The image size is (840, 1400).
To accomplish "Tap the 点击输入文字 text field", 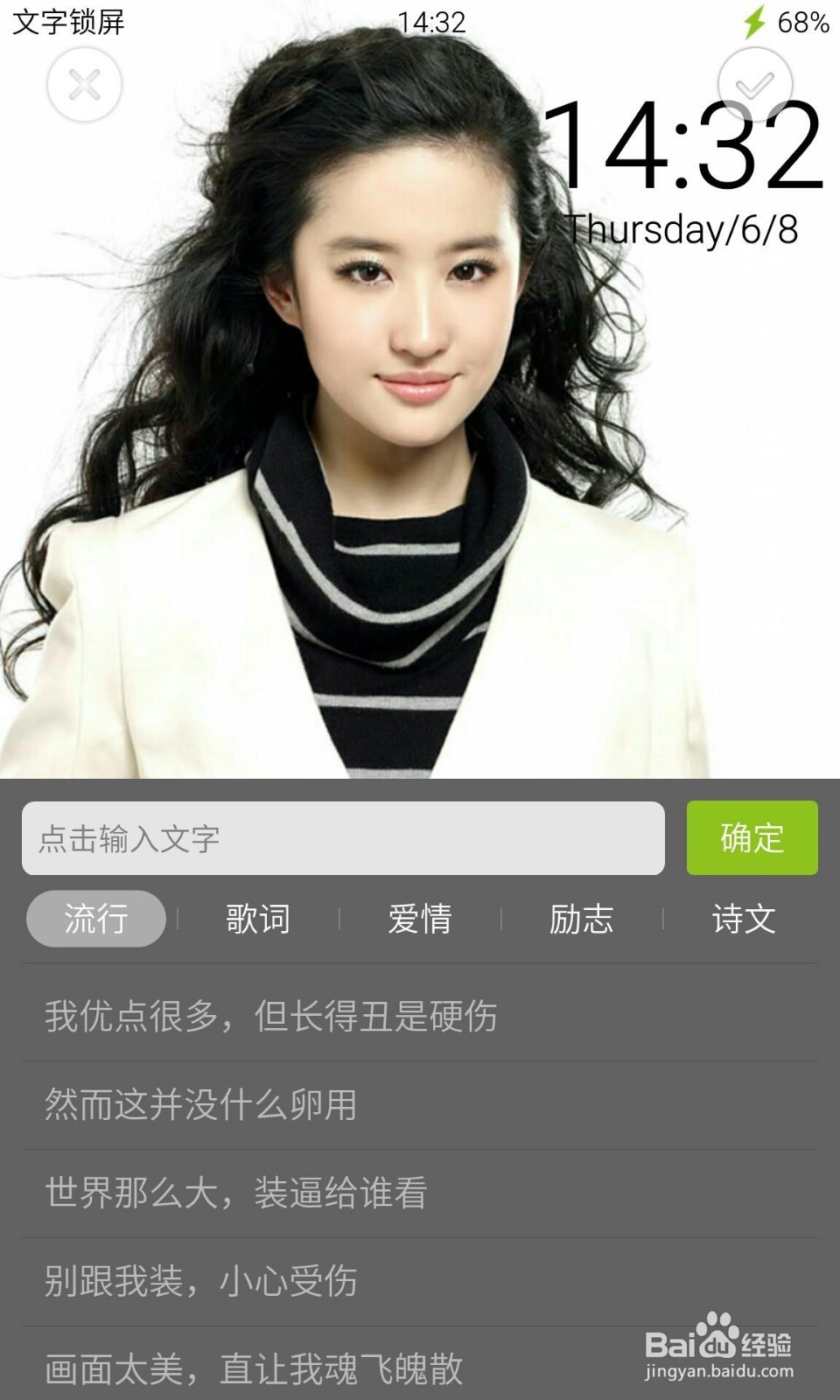I will click(343, 838).
